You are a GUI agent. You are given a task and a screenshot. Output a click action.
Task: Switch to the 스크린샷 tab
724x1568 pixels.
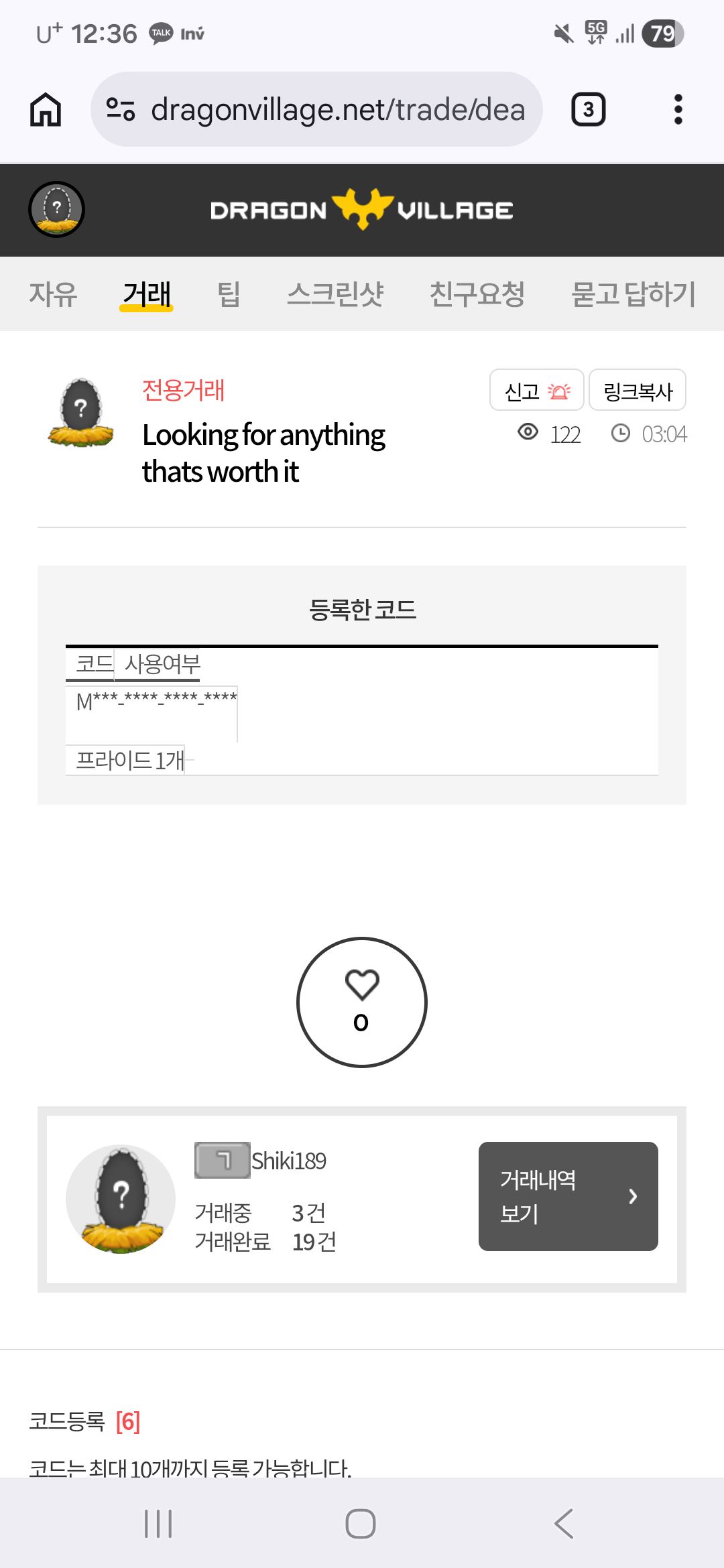pyautogui.click(x=335, y=294)
